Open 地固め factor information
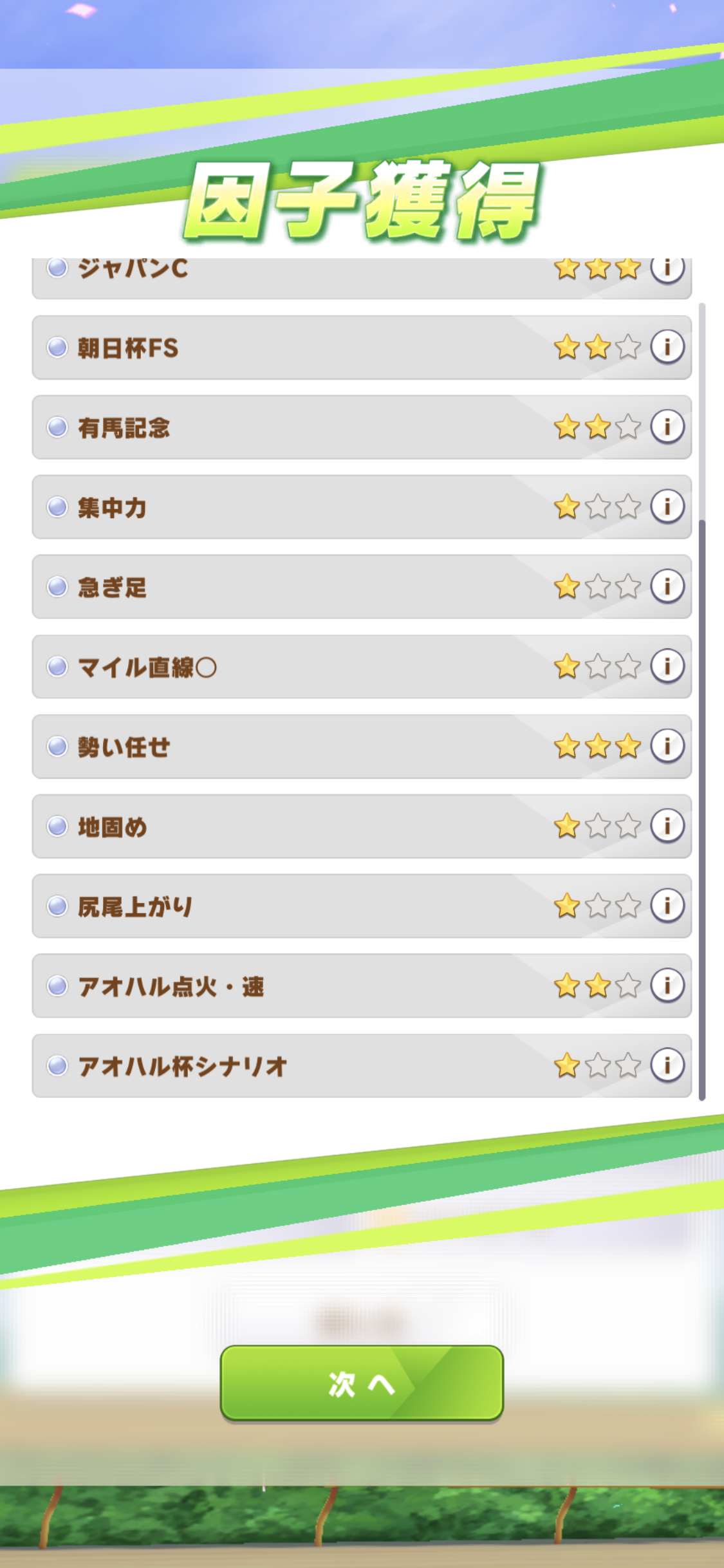The height and width of the screenshot is (1568, 724). click(667, 826)
